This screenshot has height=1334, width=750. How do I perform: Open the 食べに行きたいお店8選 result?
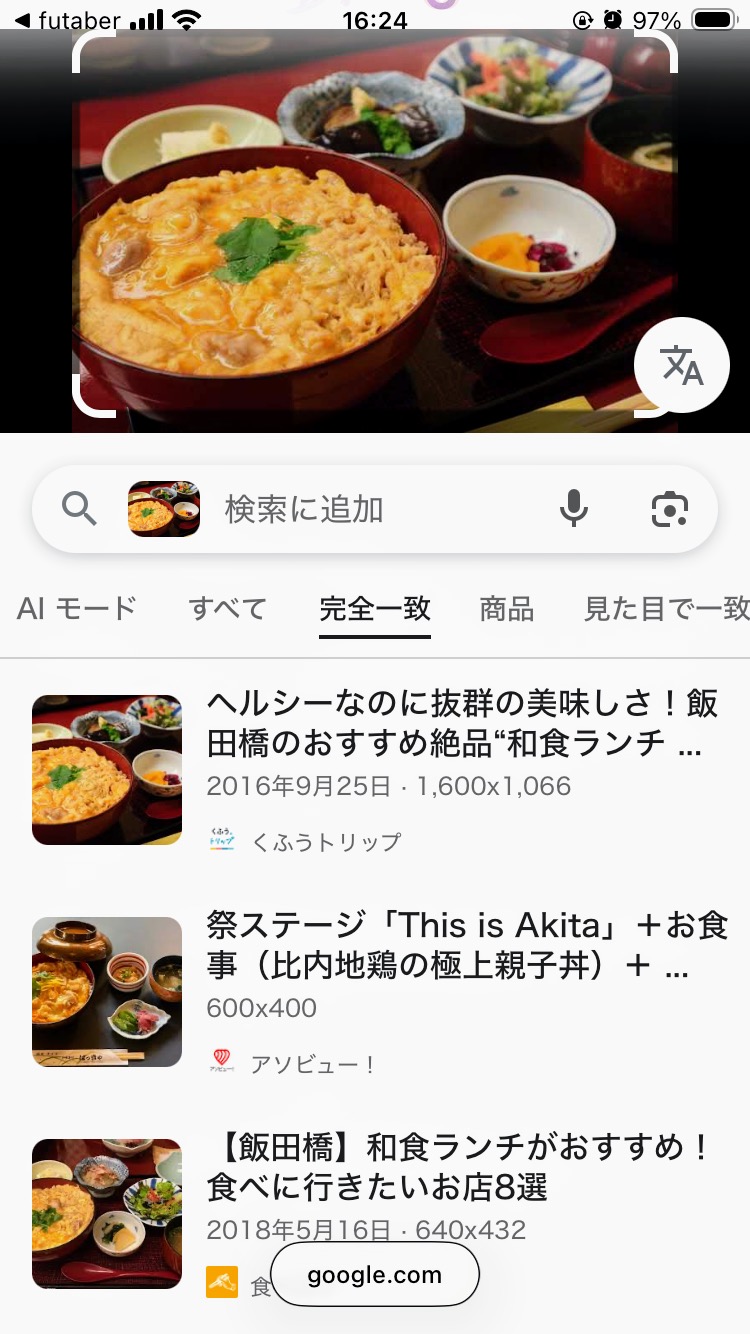point(462,1167)
